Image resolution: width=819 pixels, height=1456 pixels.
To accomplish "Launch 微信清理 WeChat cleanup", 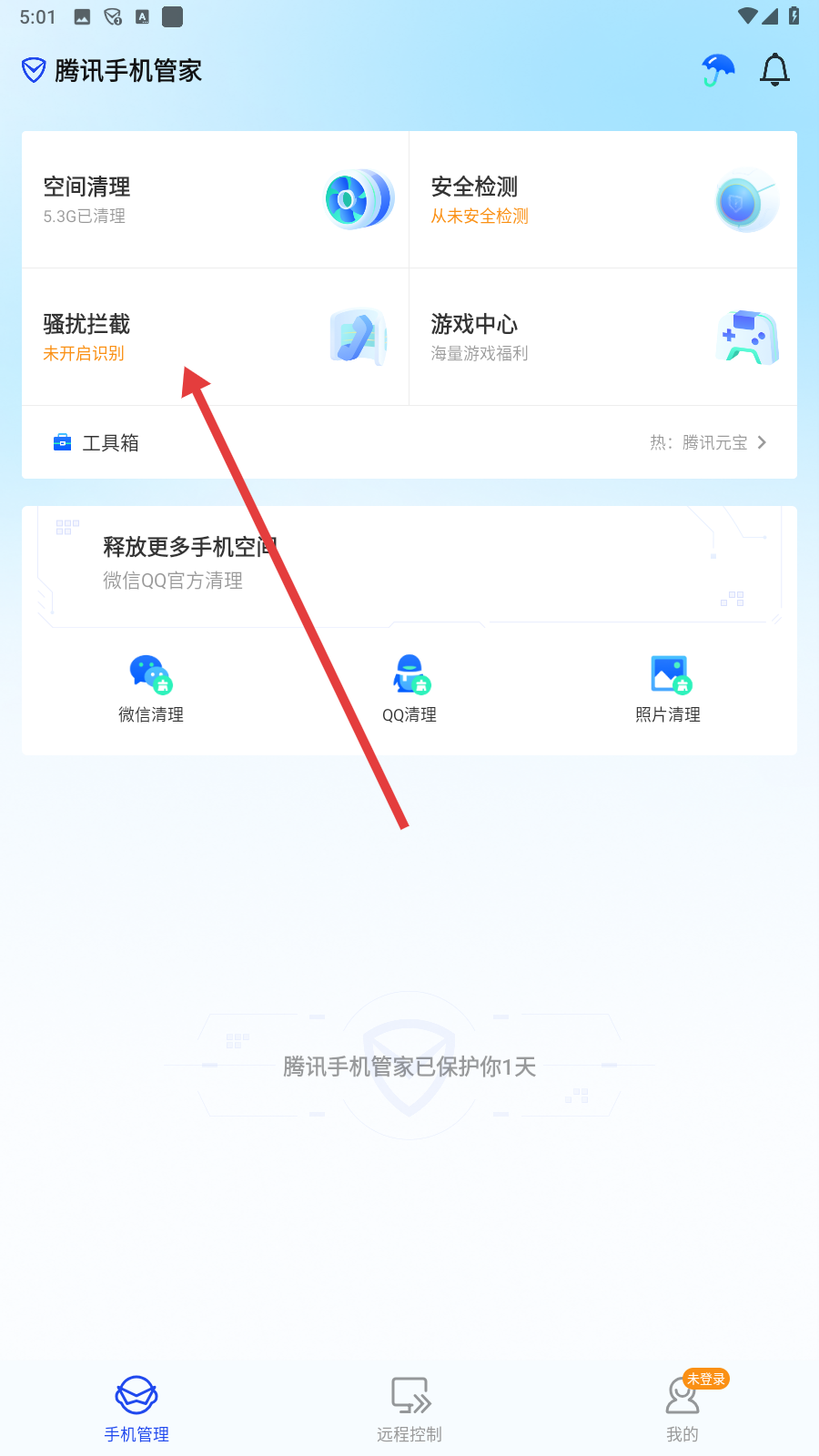I will pyautogui.click(x=151, y=689).
